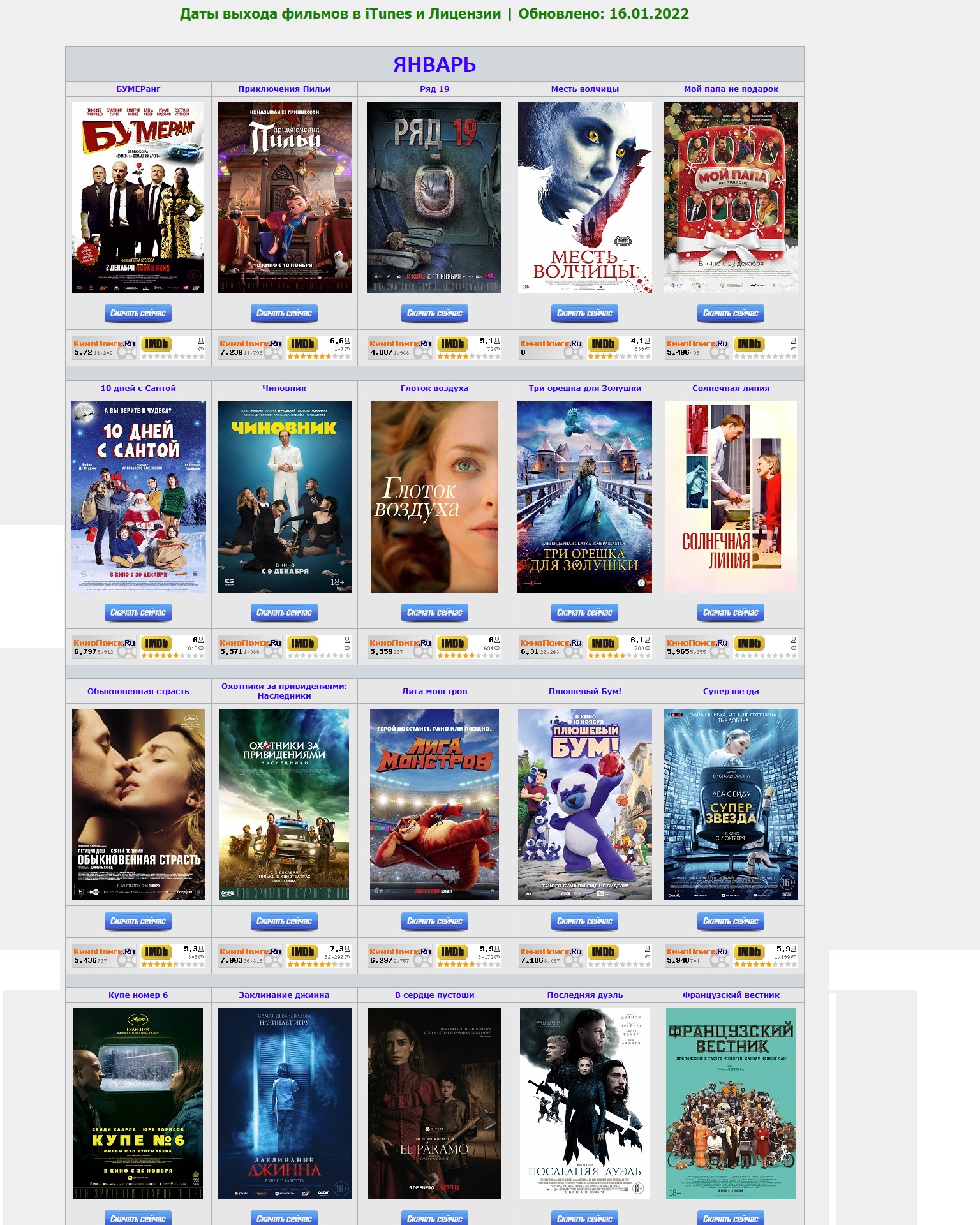Screen dimensions: 980x1225
Task: Open the Солнечная линия title link
Action: coord(731,389)
